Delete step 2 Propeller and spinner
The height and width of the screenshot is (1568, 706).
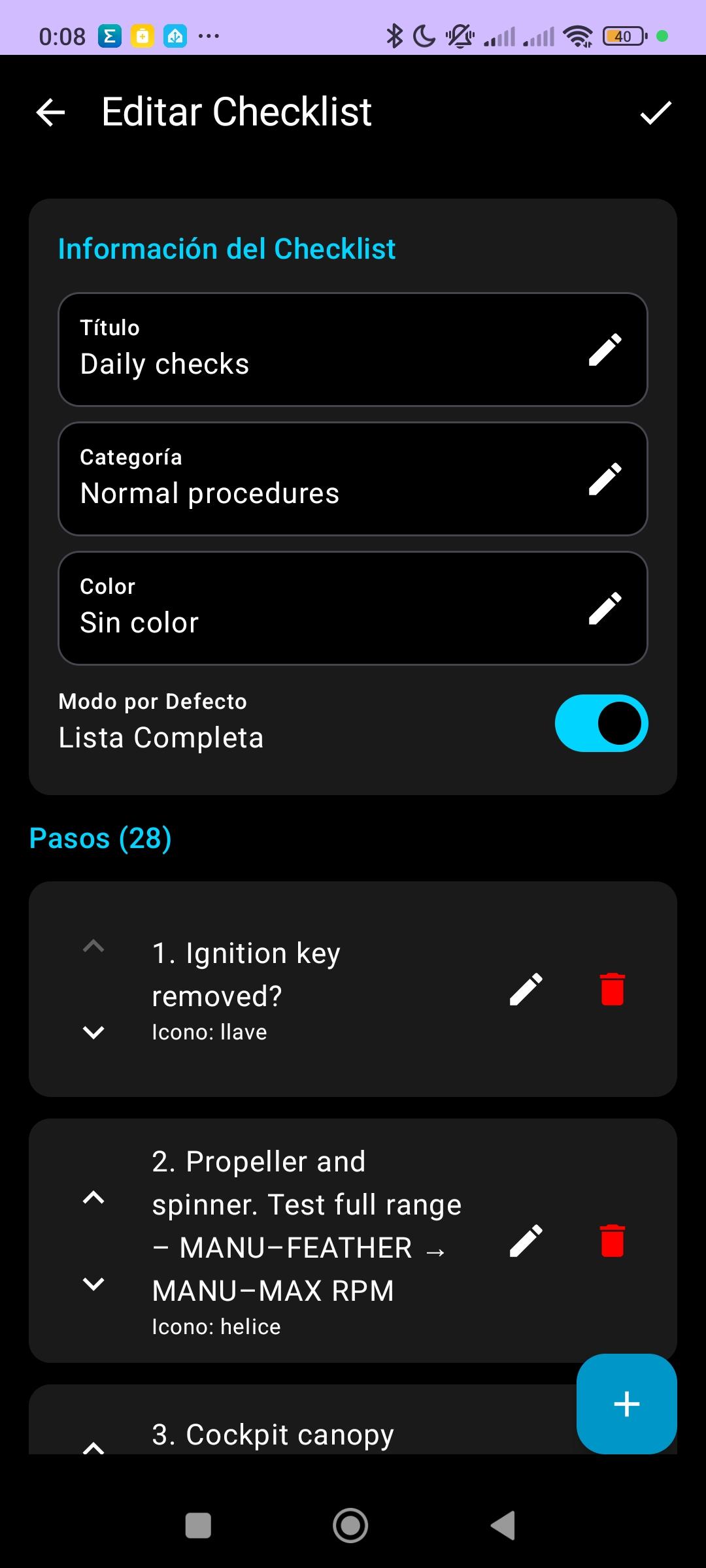pyautogui.click(x=613, y=1241)
